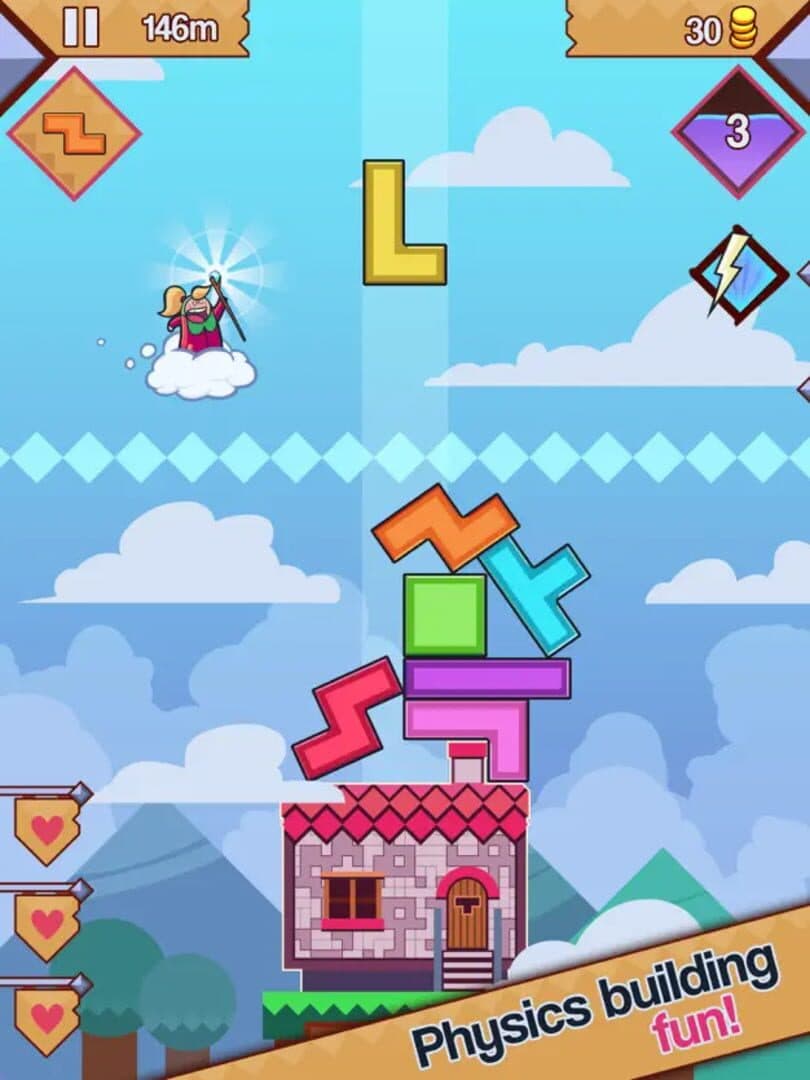Cast the lightning bolt spell

pyautogui.click(x=738, y=272)
